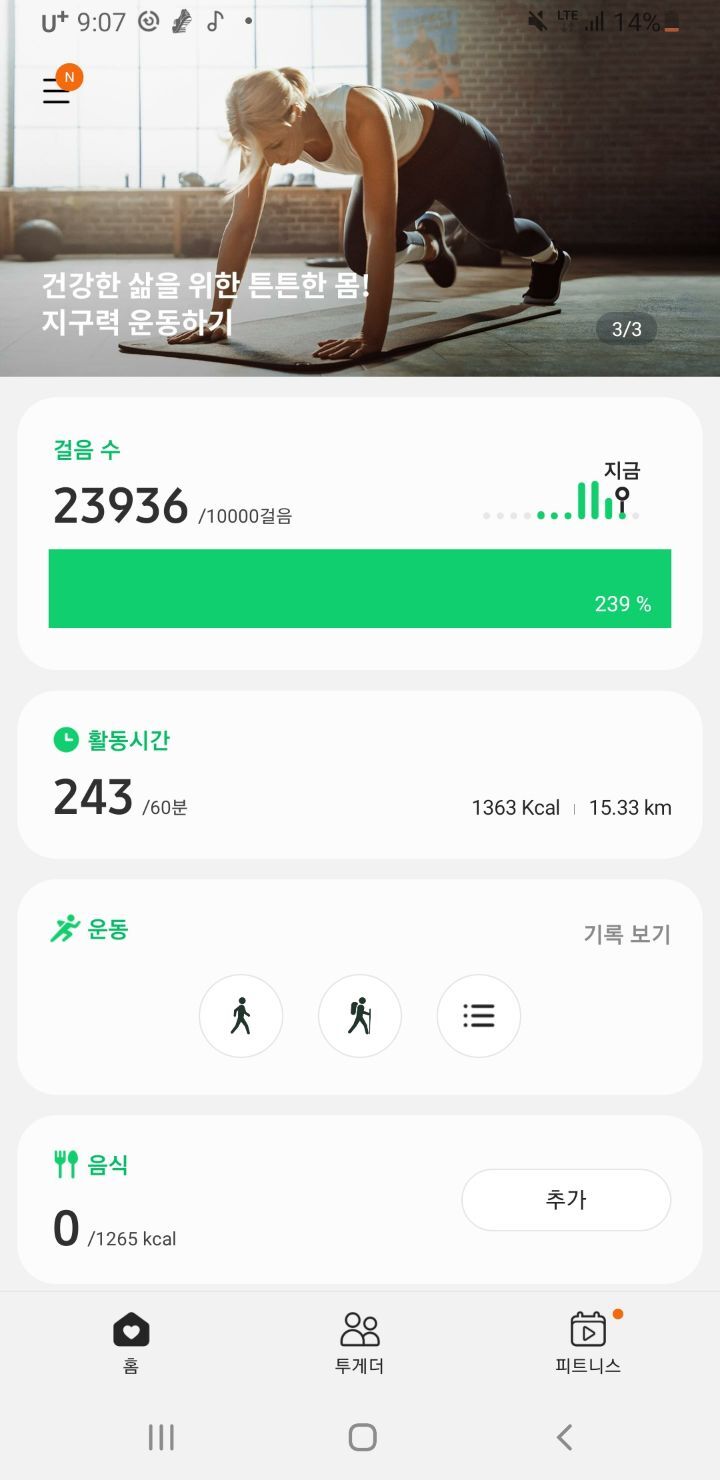Image resolution: width=720 pixels, height=1480 pixels.
Task: Start a walking workout
Action: pos(241,1016)
